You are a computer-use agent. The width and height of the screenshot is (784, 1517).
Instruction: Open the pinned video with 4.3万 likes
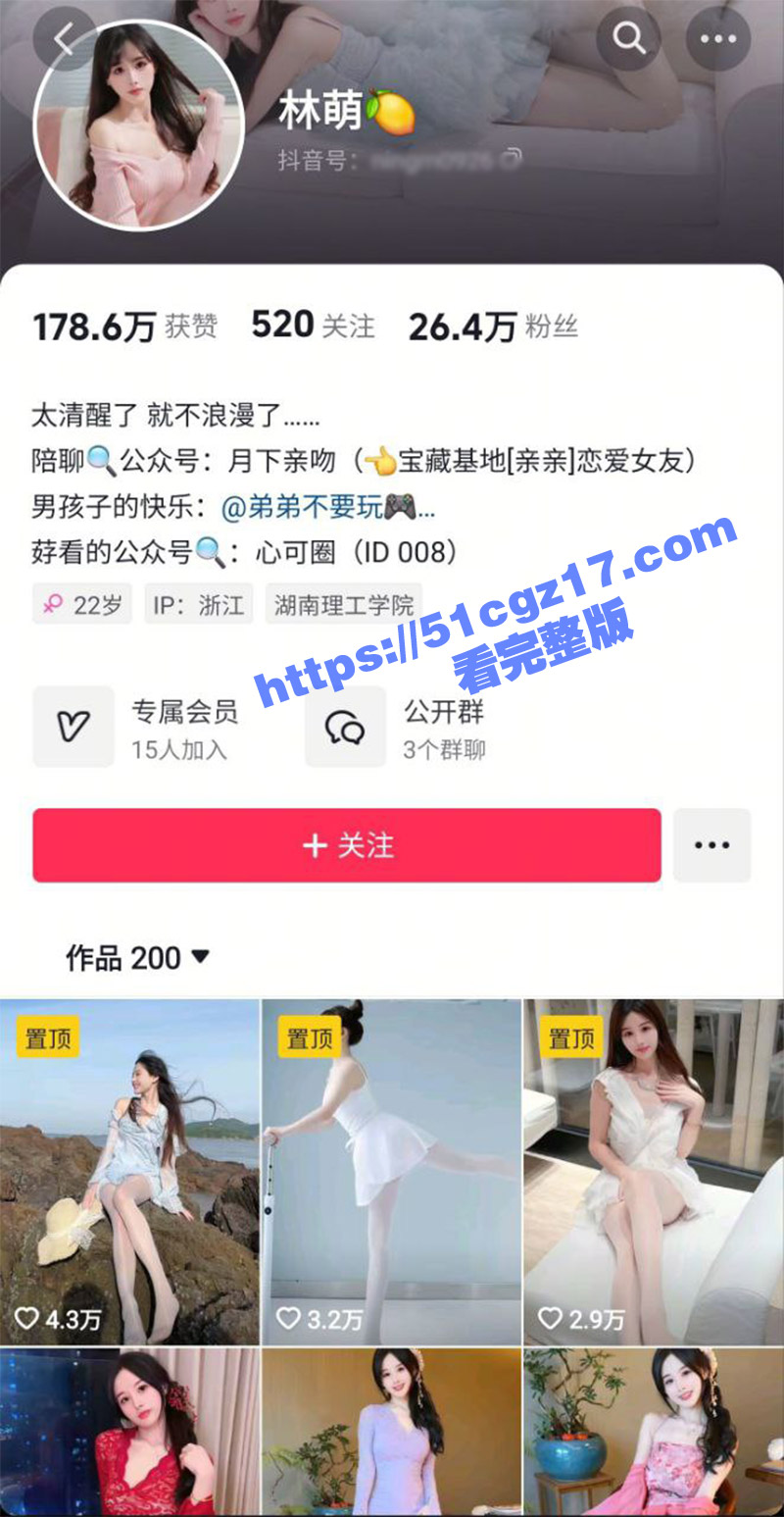tap(129, 1172)
